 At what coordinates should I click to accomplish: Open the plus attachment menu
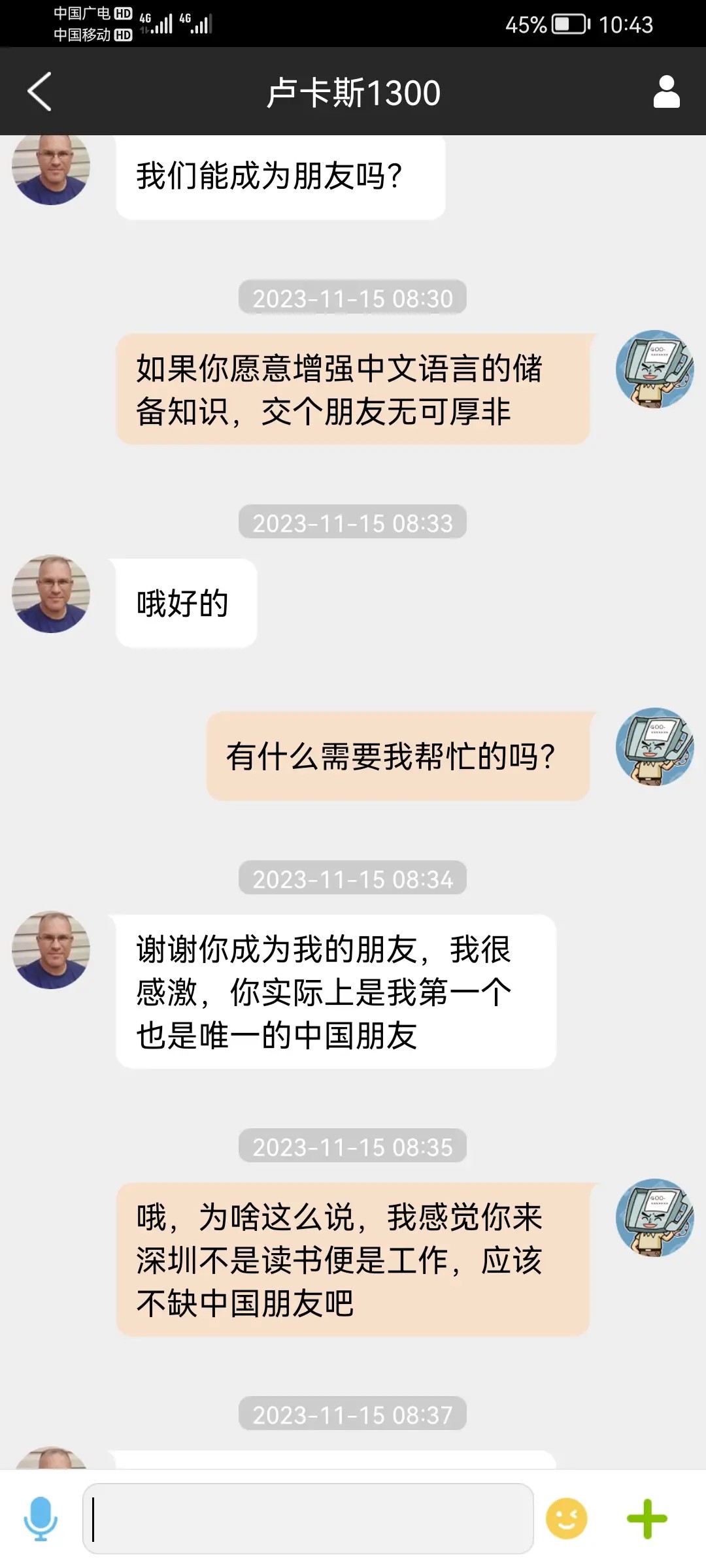click(x=647, y=1518)
